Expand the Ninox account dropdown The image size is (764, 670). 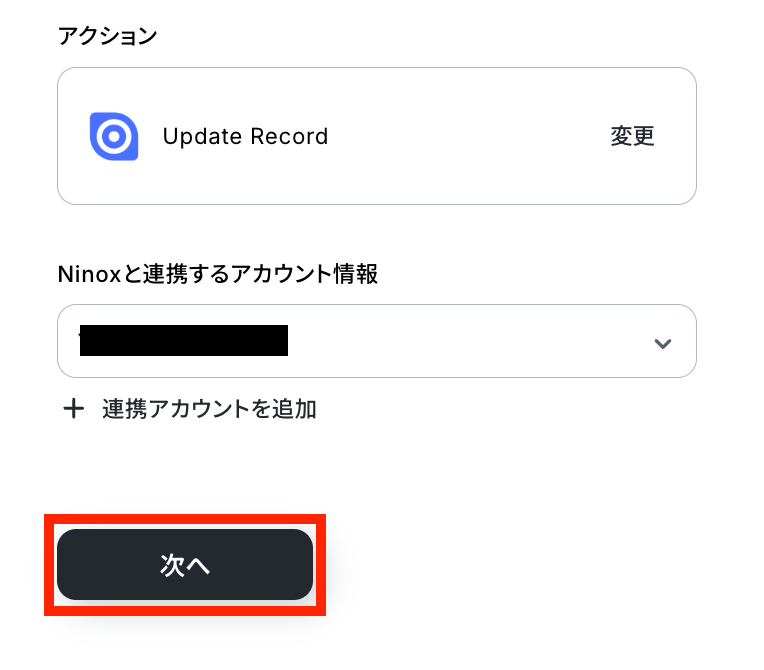pyautogui.click(x=661, y=343)
